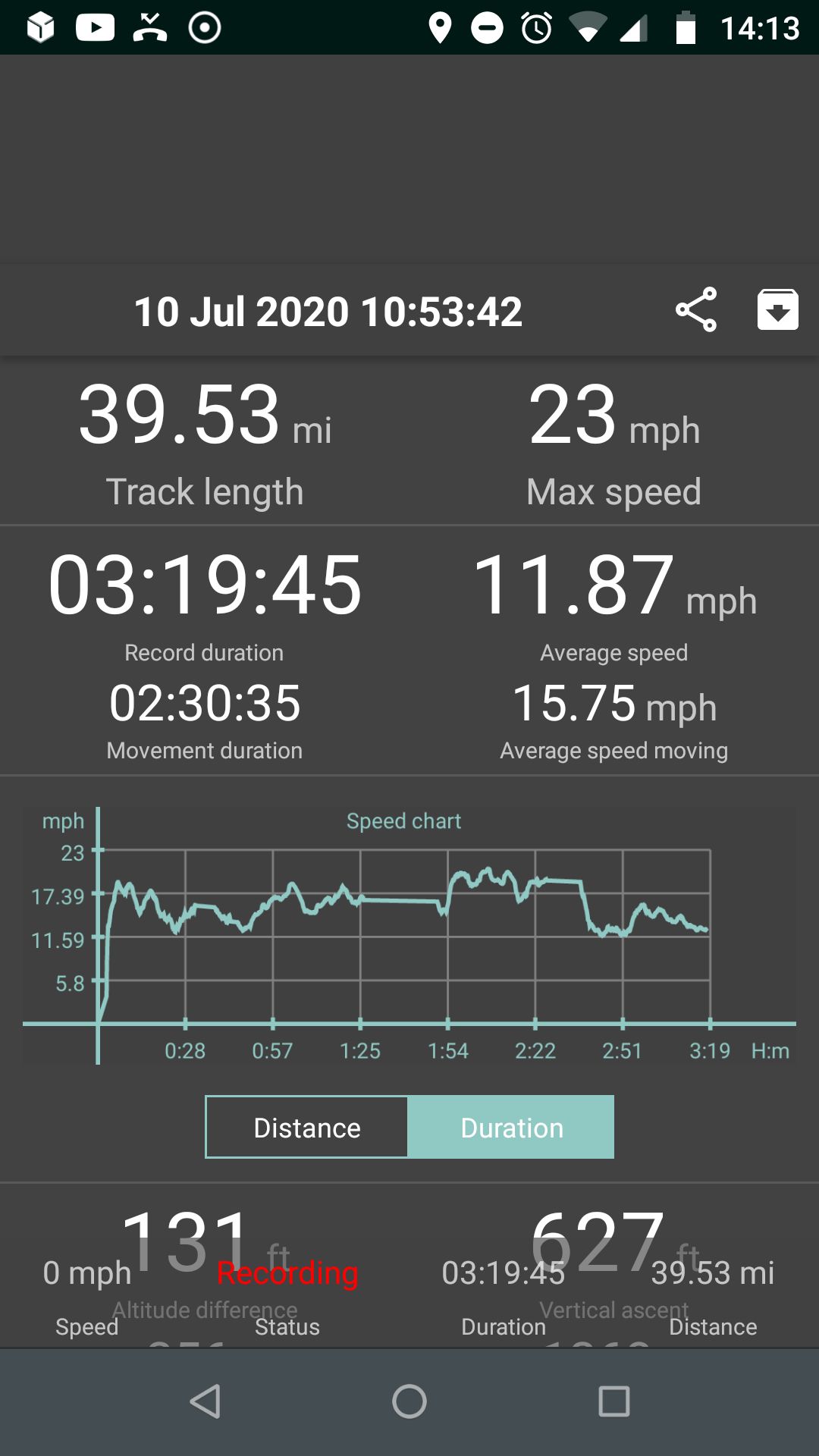Tap the archive download icon
The height and width of the screenshot is (1456, 819).
tap(777, 309)
